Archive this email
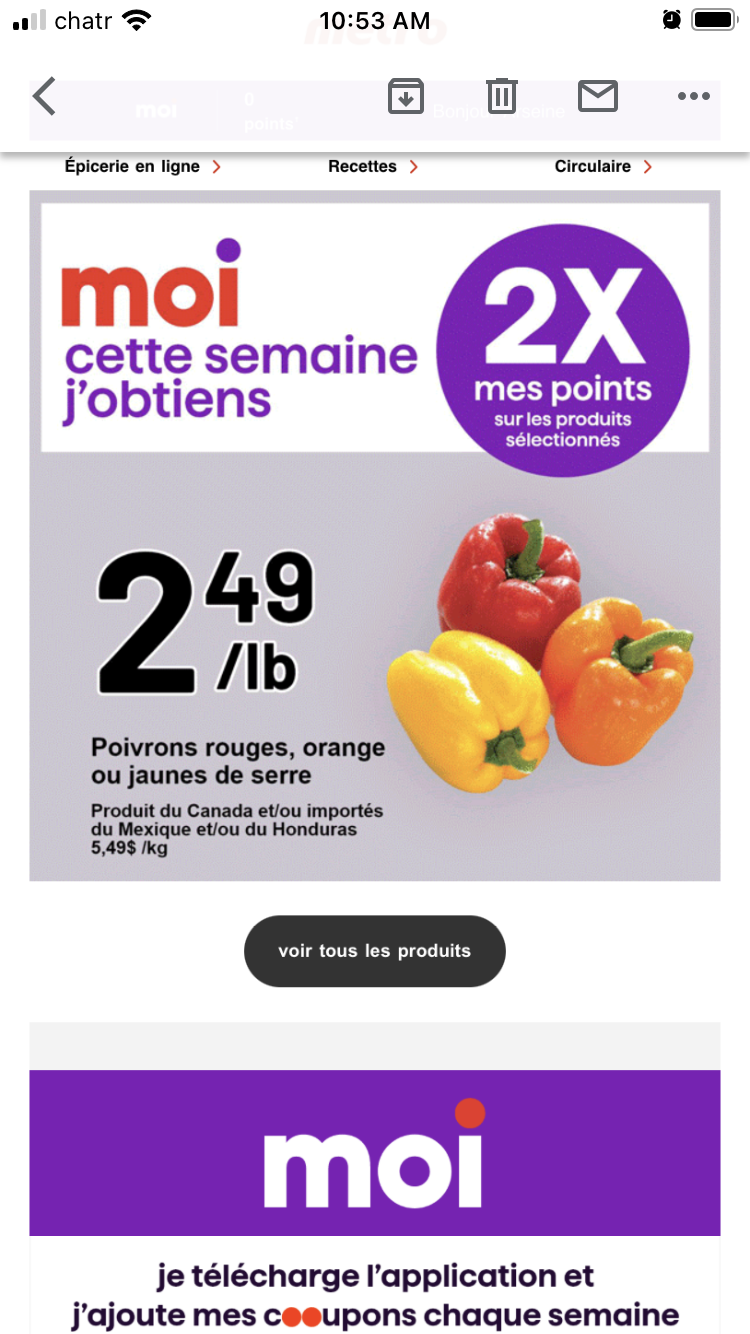Image resolution: width=750 pixels, height=1334 pixels. (406, 96)
